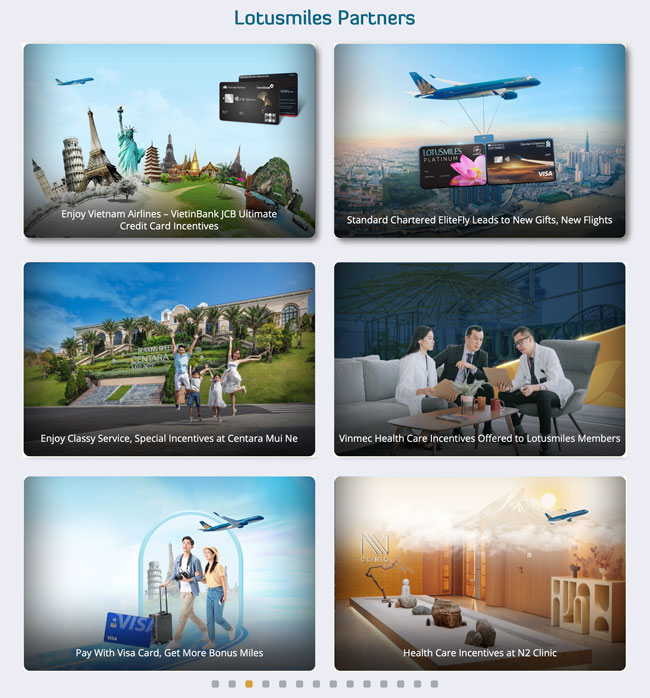
Task: Open Standard Chartered EliteFly gifts card
Action: point(479,140)
